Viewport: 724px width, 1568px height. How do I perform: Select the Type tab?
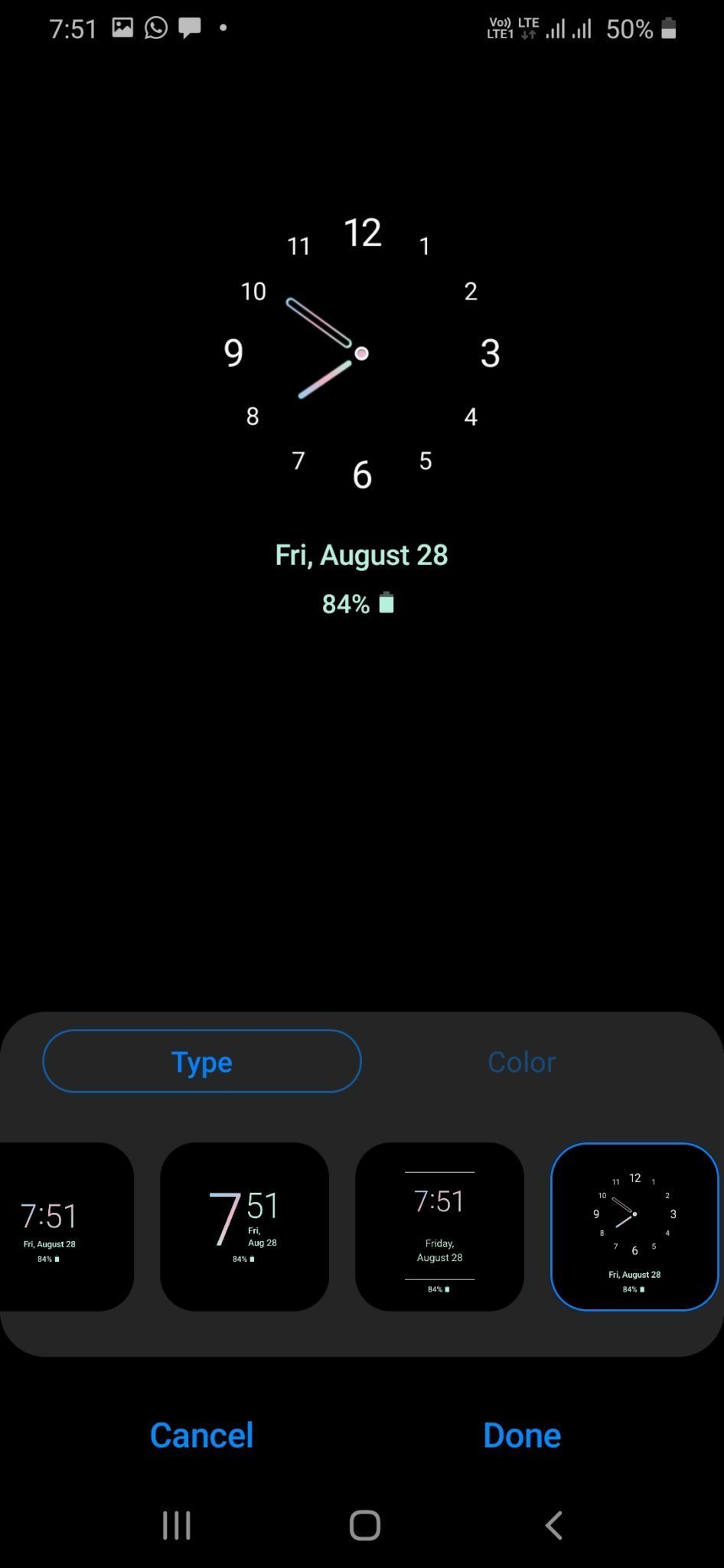click(202, 1062)
